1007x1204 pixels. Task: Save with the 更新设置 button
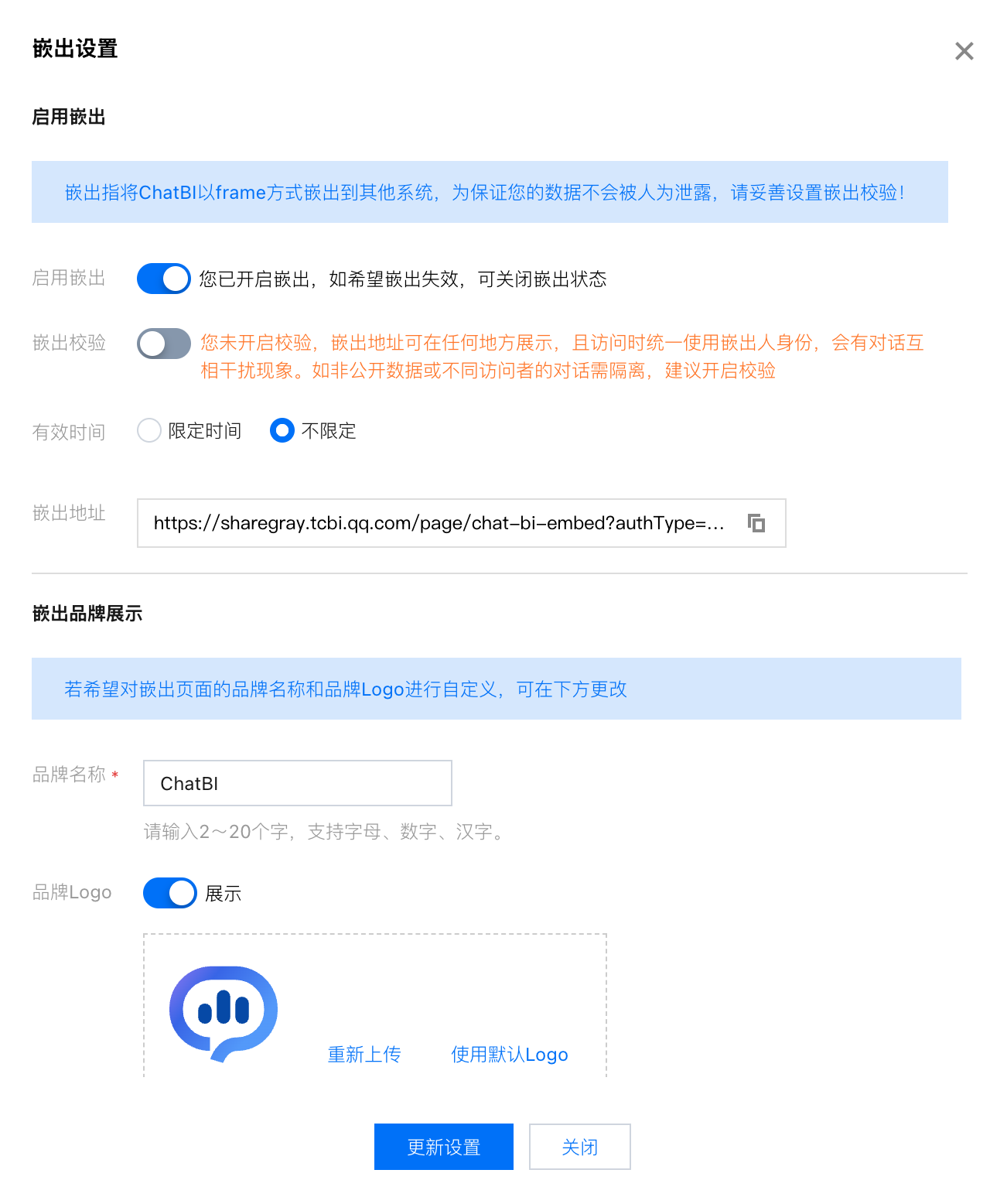(x=443, y=1147)
